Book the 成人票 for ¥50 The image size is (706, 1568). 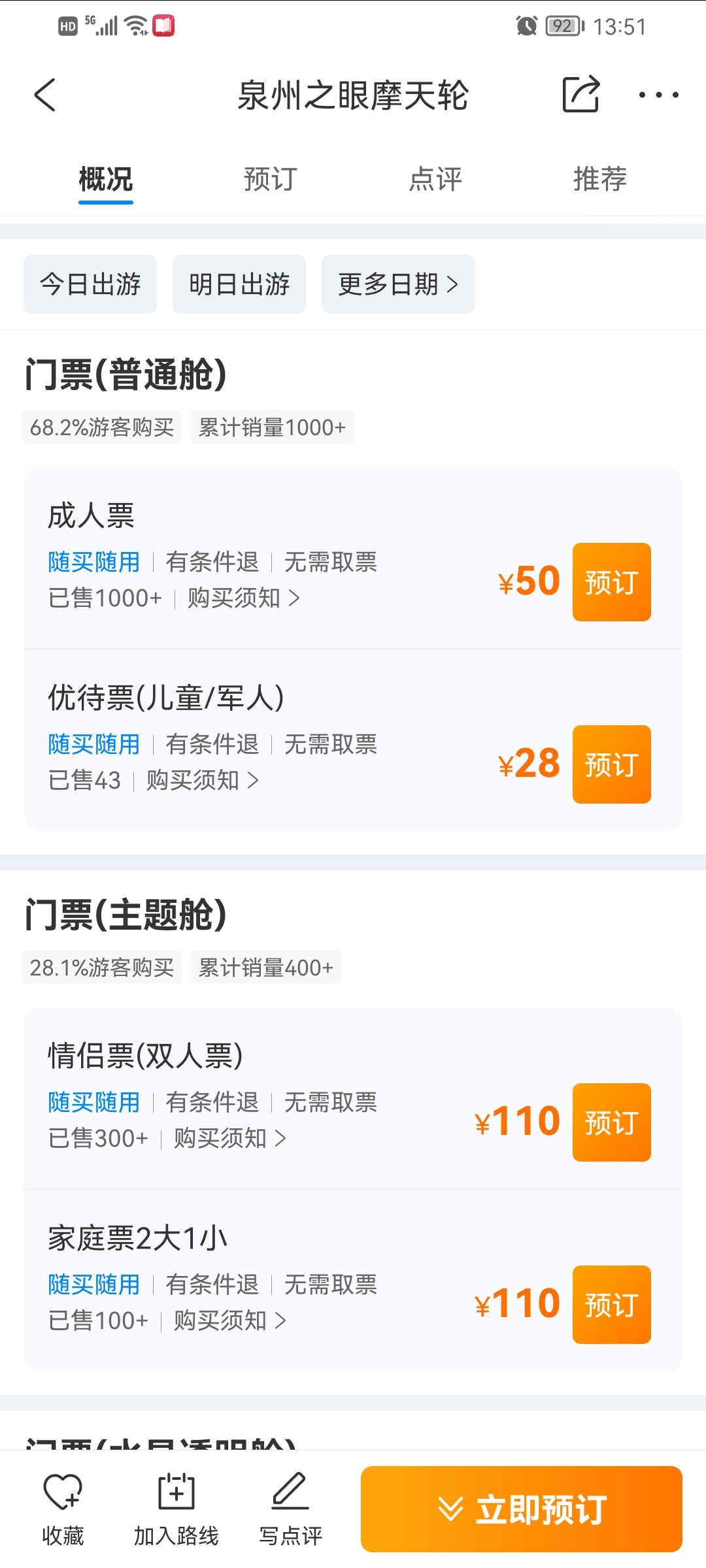coord(611,582)
